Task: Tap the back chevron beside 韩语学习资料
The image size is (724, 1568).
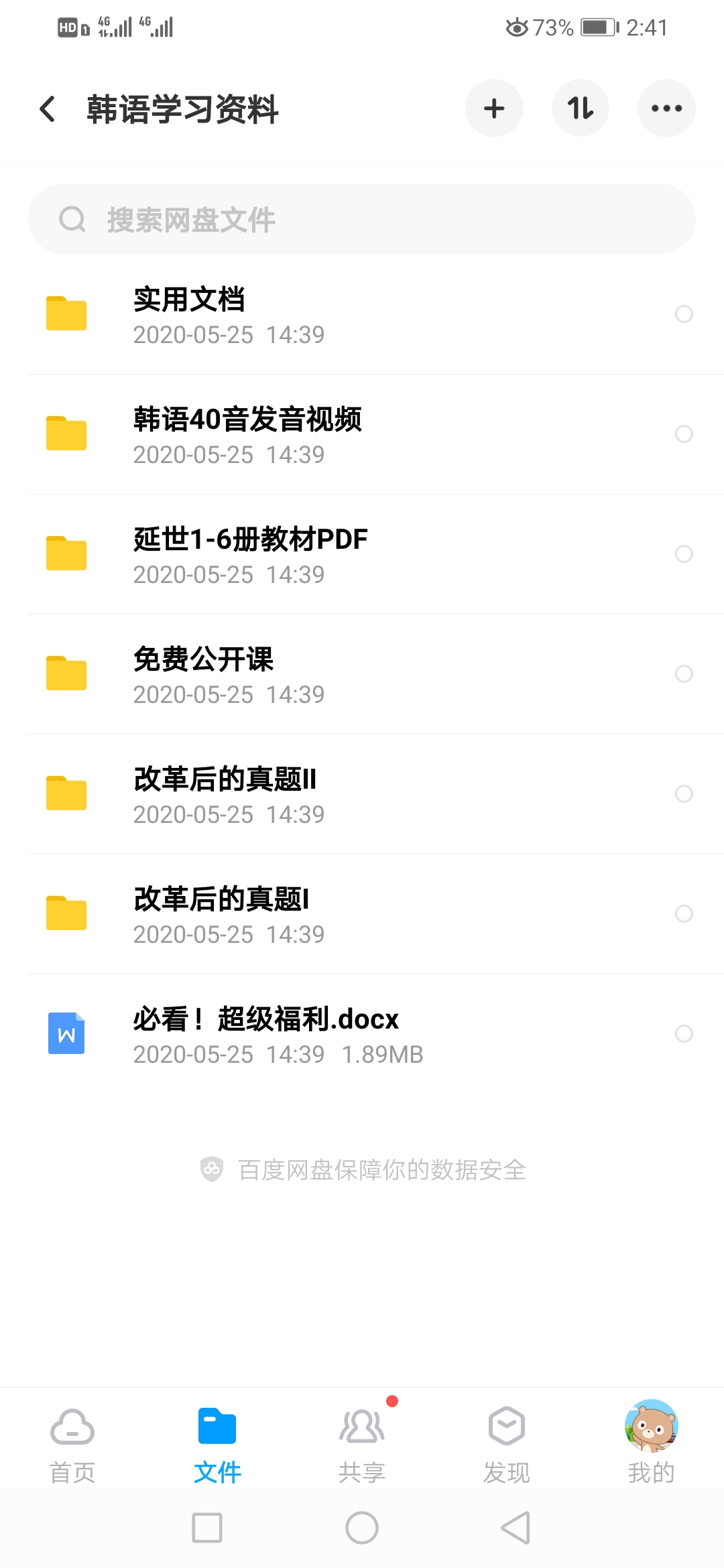Action: click(47, 108)
